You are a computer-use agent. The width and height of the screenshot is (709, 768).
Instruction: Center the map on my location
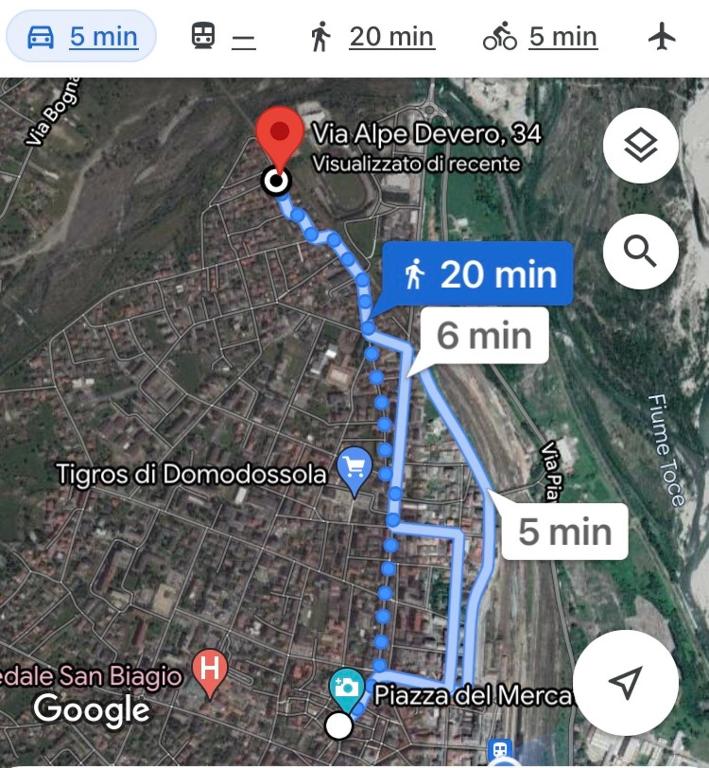pos(625,684)
